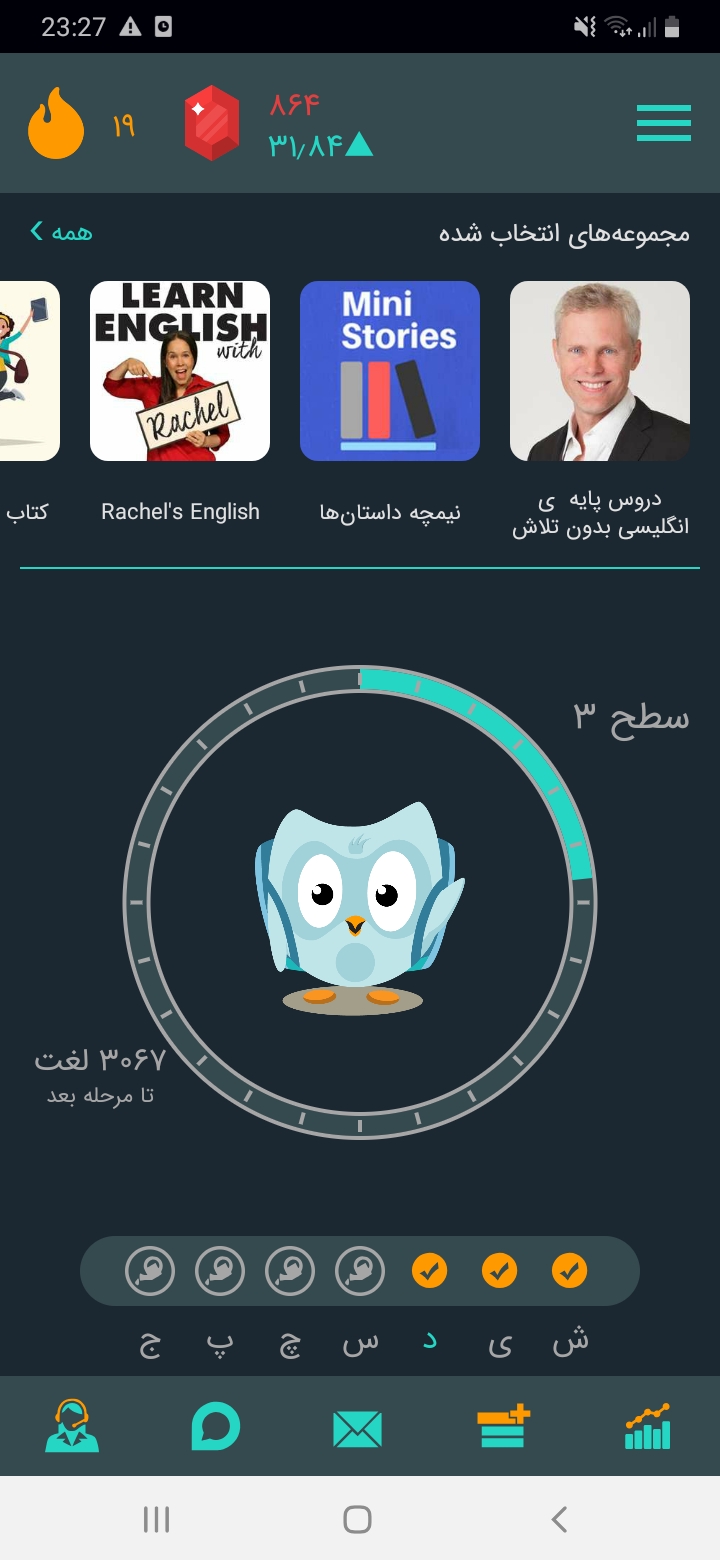This screenshot has width=720, height=1560.
Task: Tap the owl level progress circle
Action: (360, 902)
